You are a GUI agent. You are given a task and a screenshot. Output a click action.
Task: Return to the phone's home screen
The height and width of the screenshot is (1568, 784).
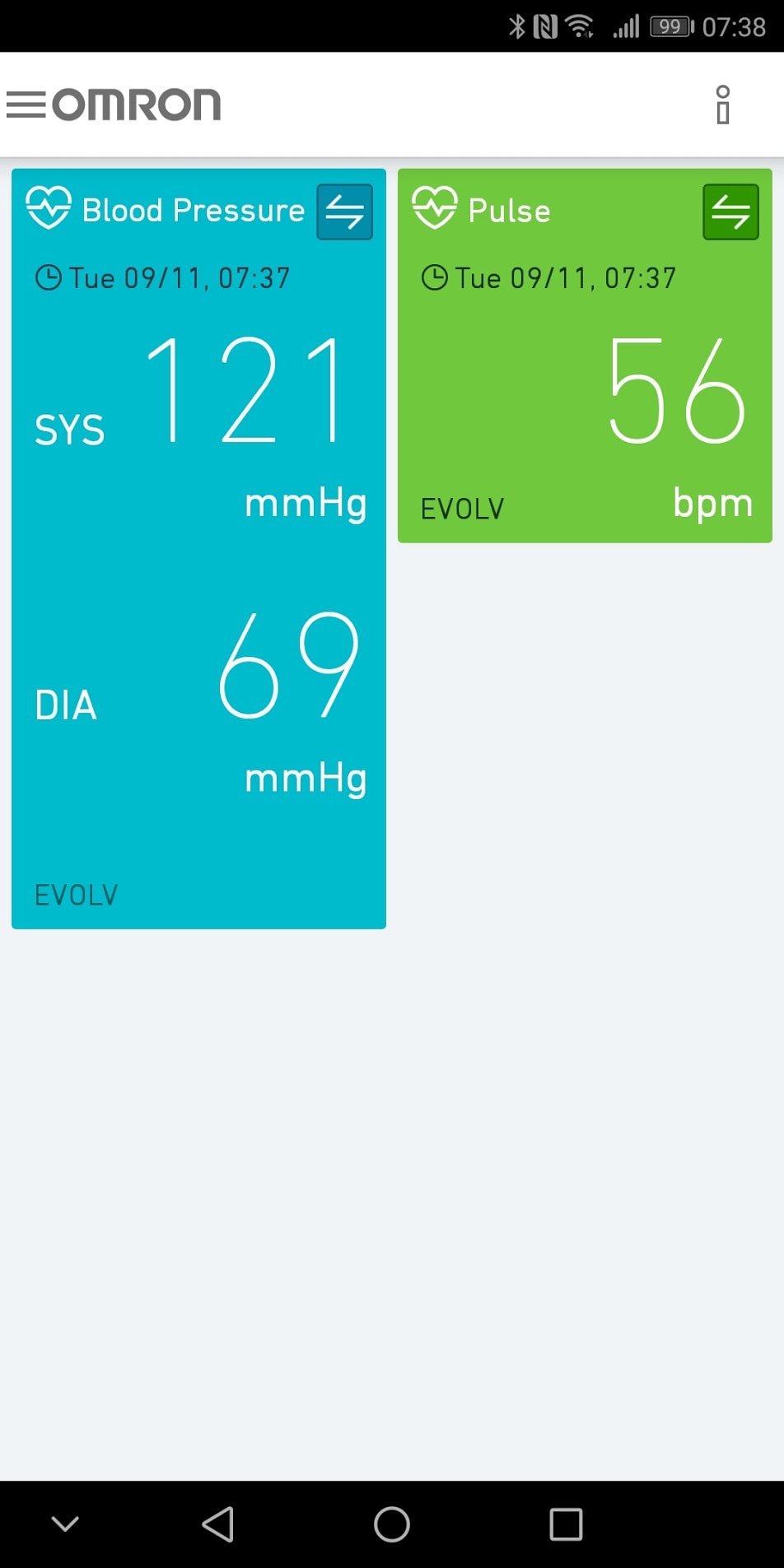point(392,1524)
